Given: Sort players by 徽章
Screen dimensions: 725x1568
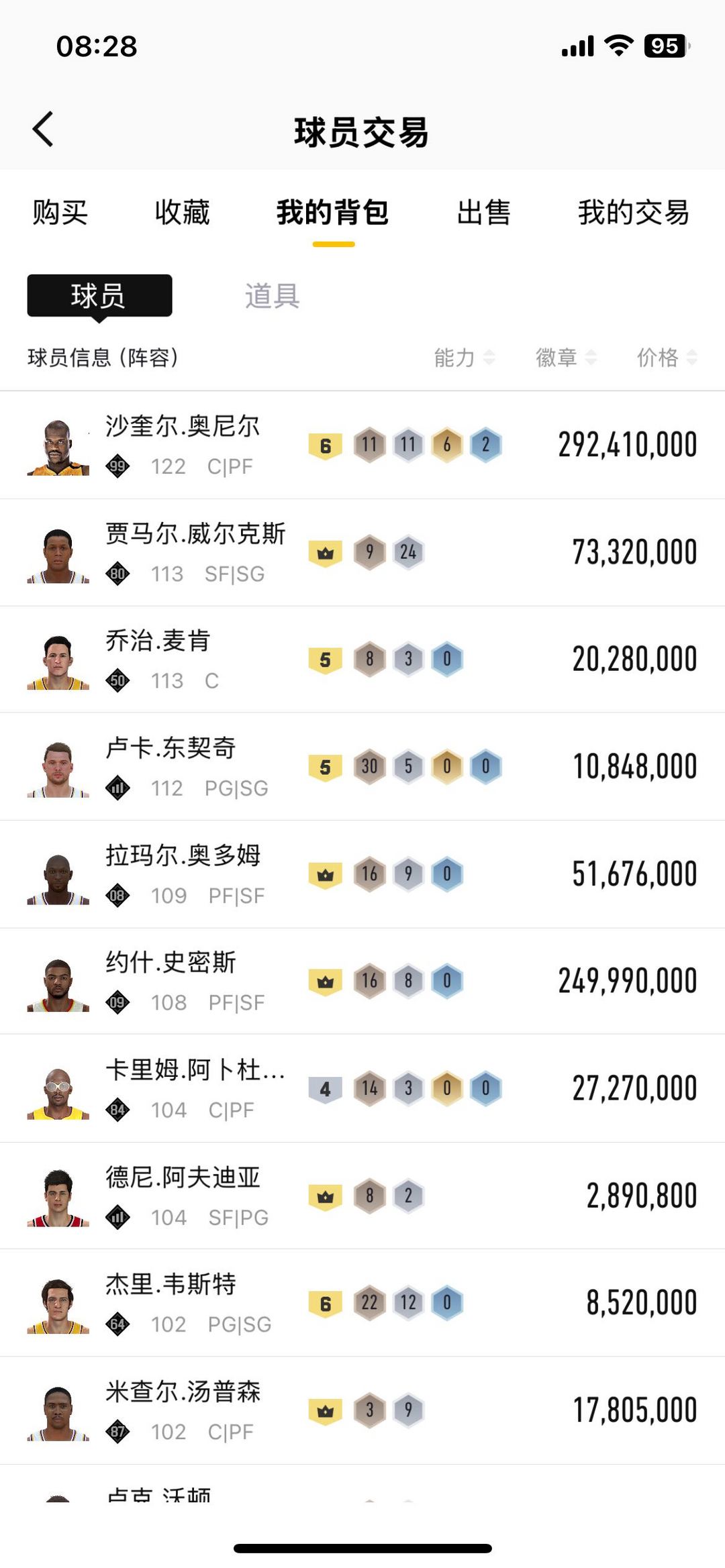Looking at the screenshot, I should point(565,358).
